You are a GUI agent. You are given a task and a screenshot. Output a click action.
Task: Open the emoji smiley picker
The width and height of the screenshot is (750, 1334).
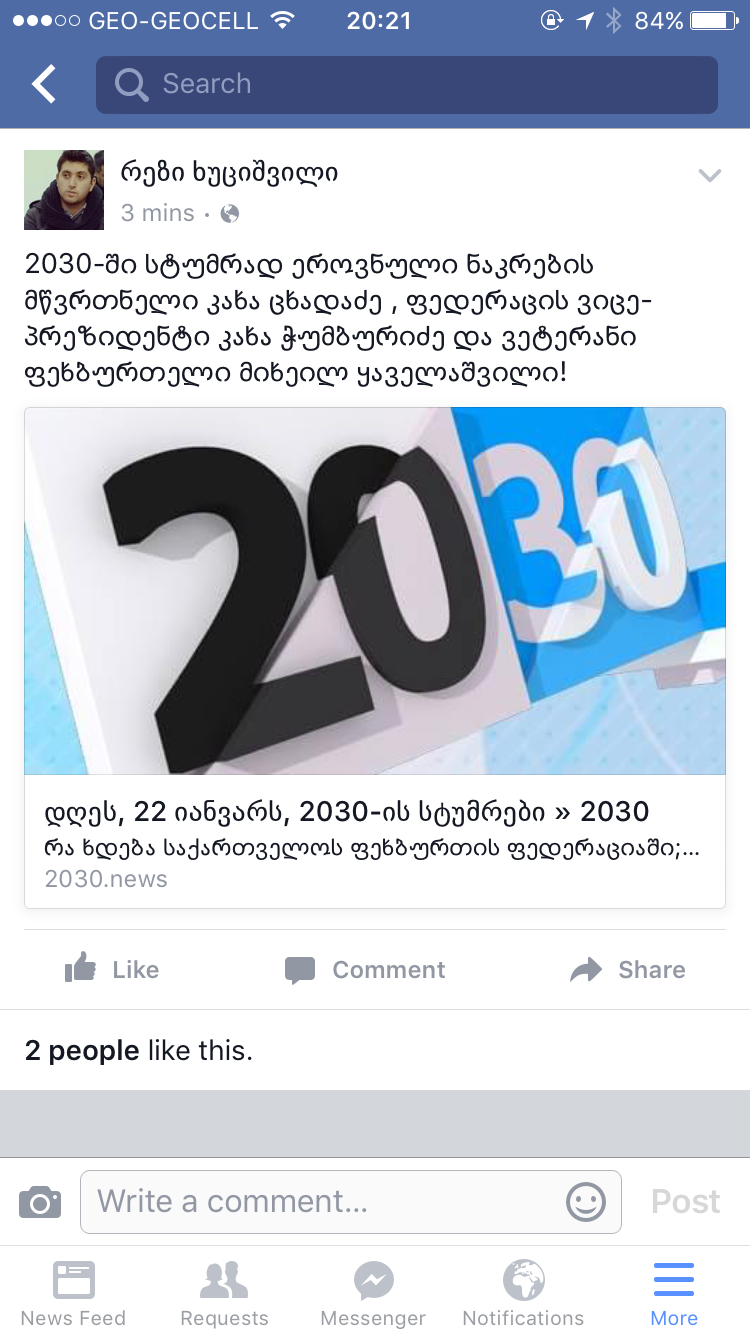tap(586, 1201)
